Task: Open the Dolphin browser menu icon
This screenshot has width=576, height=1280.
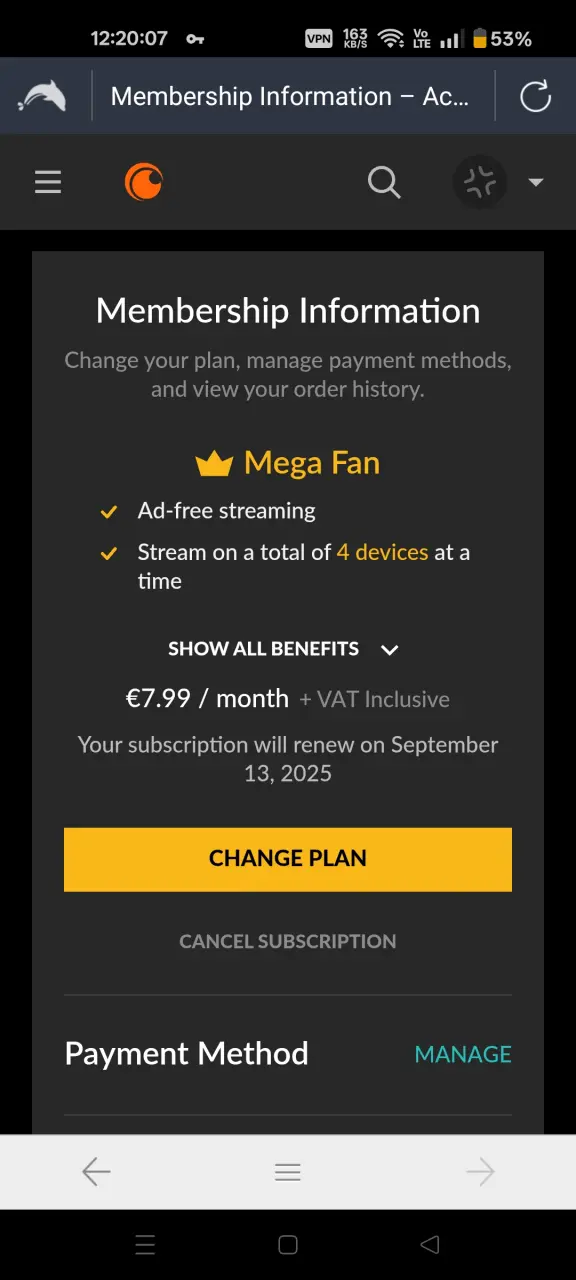Action: [x=41, y=96]
